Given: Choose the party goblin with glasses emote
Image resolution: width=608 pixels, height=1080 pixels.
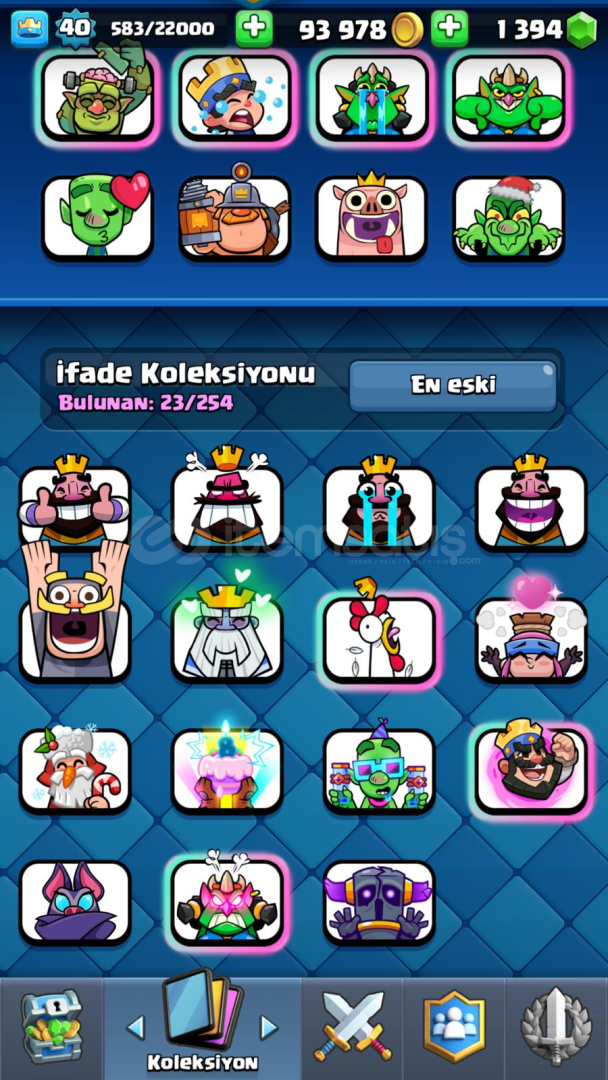Looking at the screenshot, I should coord(379,768).
